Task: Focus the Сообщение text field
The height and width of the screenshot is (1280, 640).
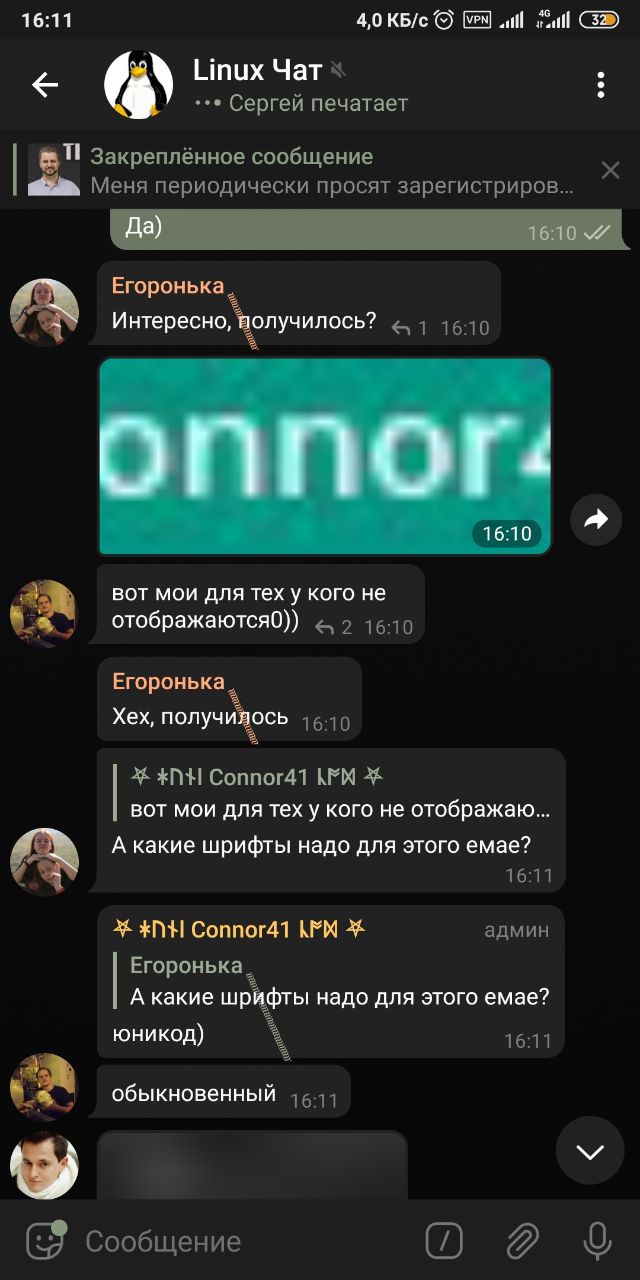Action: [240, 1241]
